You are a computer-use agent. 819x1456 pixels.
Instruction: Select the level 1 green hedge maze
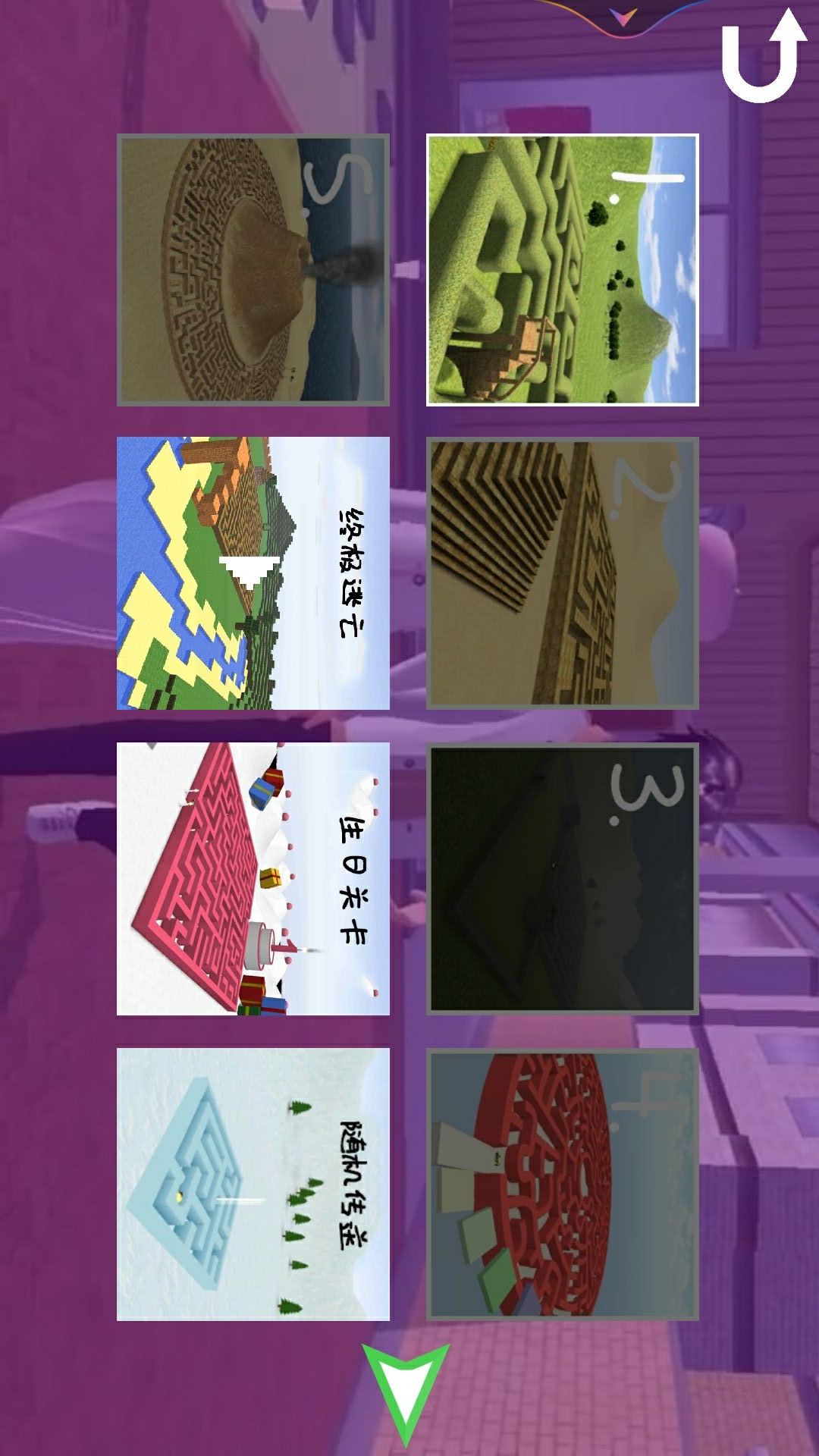click(562, 270)
